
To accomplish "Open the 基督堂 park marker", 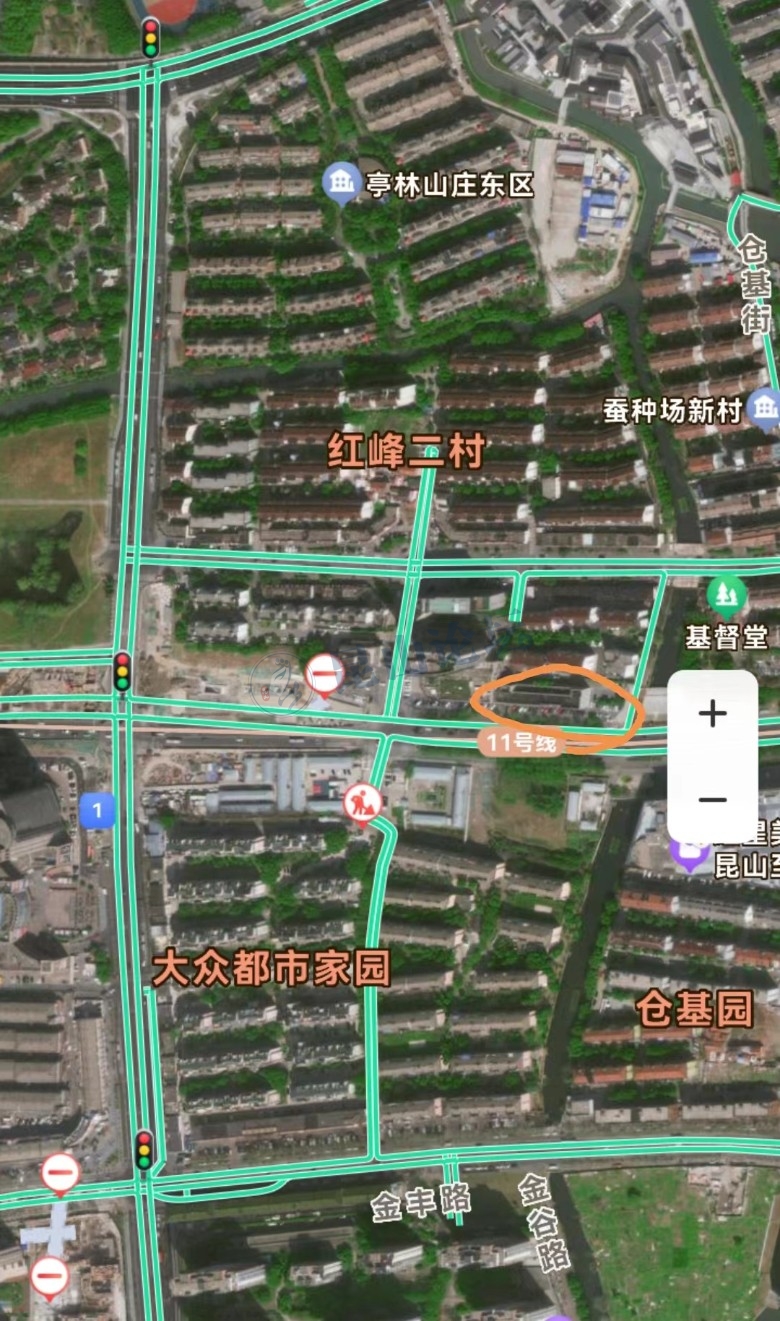I will 727,597.
